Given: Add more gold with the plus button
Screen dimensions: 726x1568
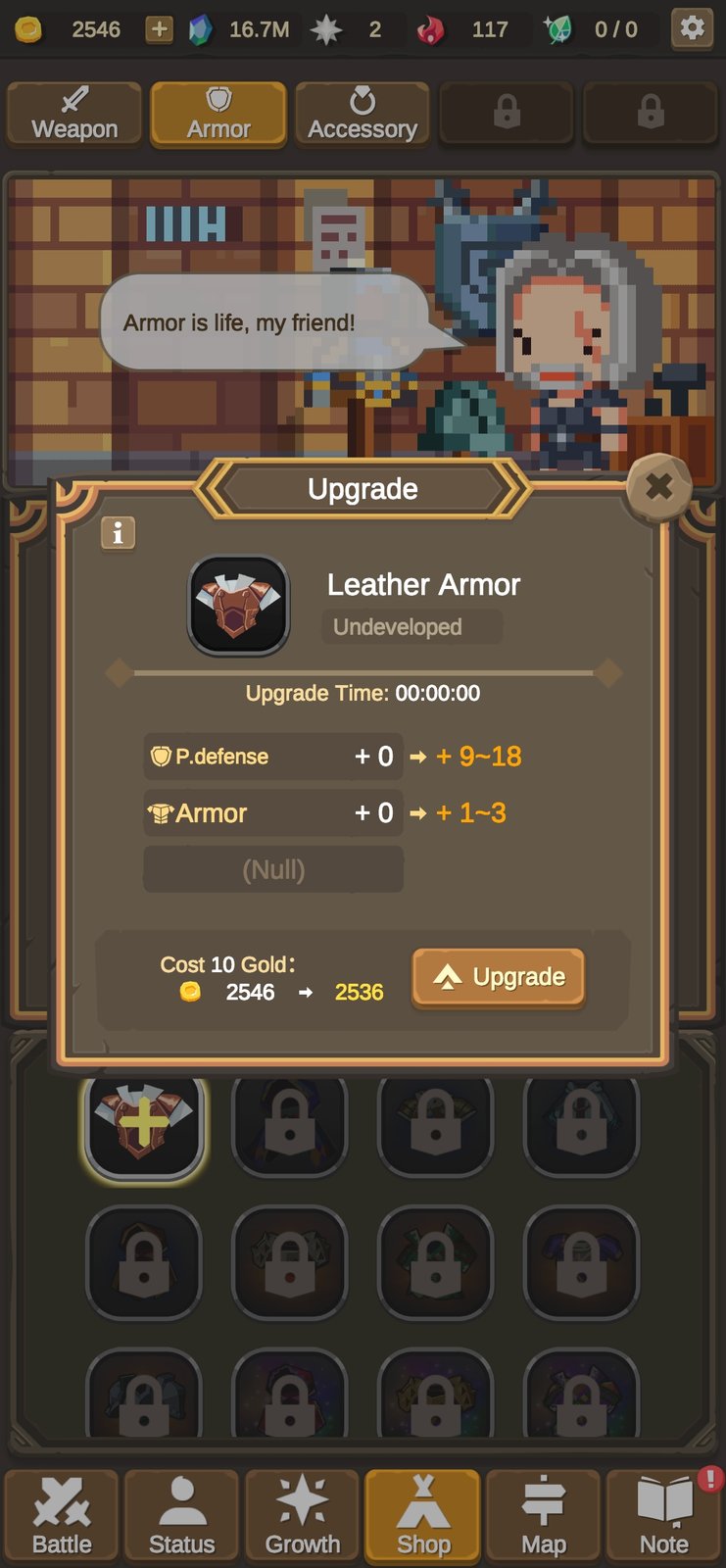Looking at the screenshot, I should (158, 29).
